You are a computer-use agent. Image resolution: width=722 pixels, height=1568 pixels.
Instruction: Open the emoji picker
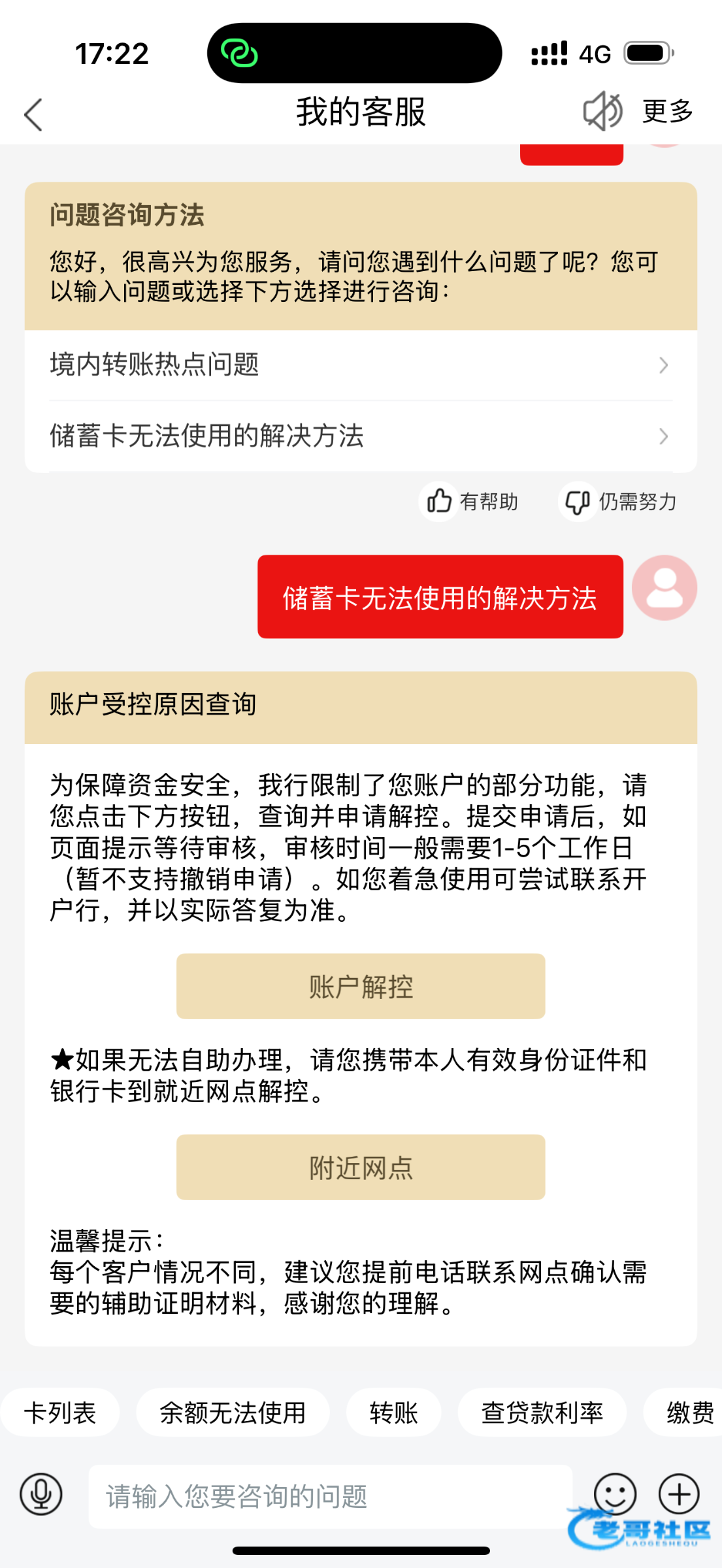pyautogui.click(x=615, y=1494)
